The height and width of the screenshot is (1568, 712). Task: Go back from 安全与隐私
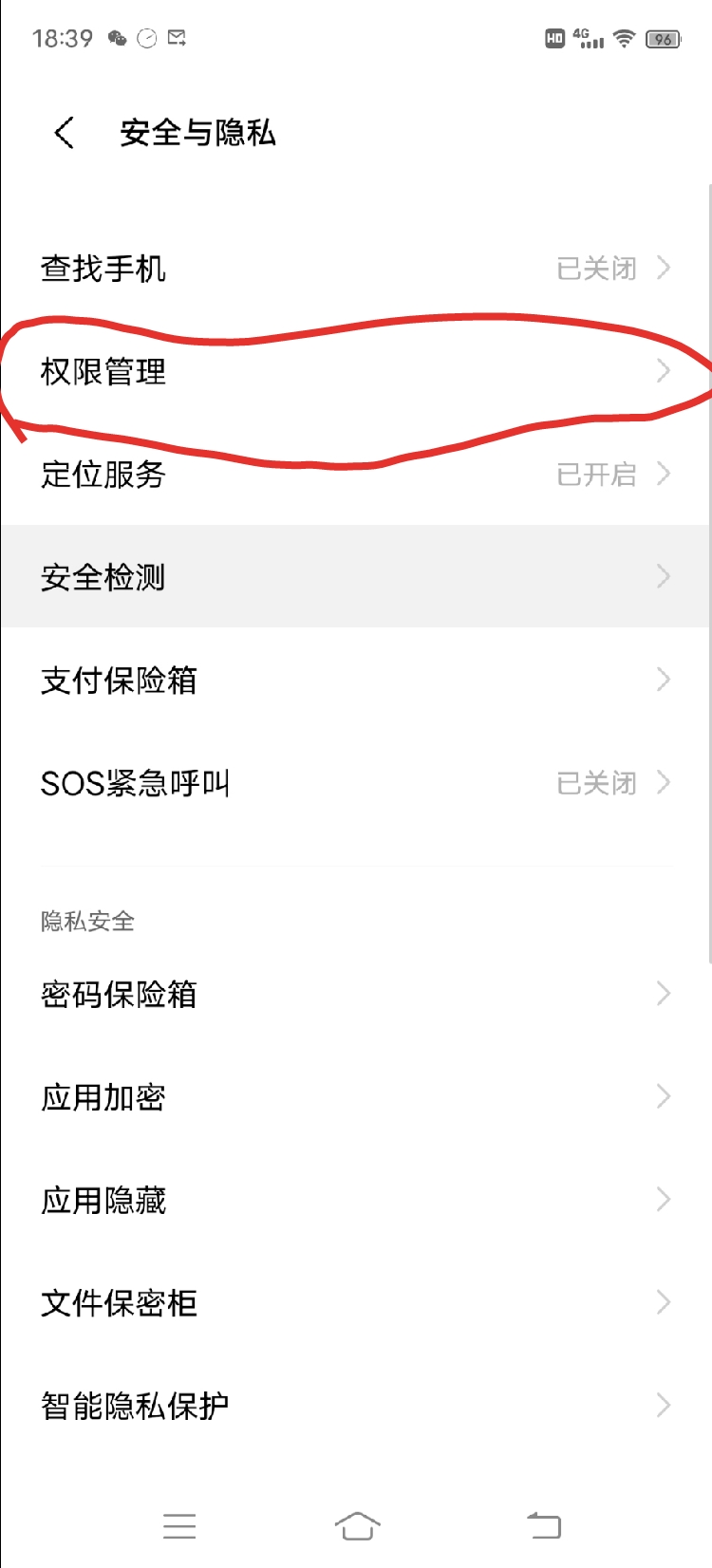[65, 133]
